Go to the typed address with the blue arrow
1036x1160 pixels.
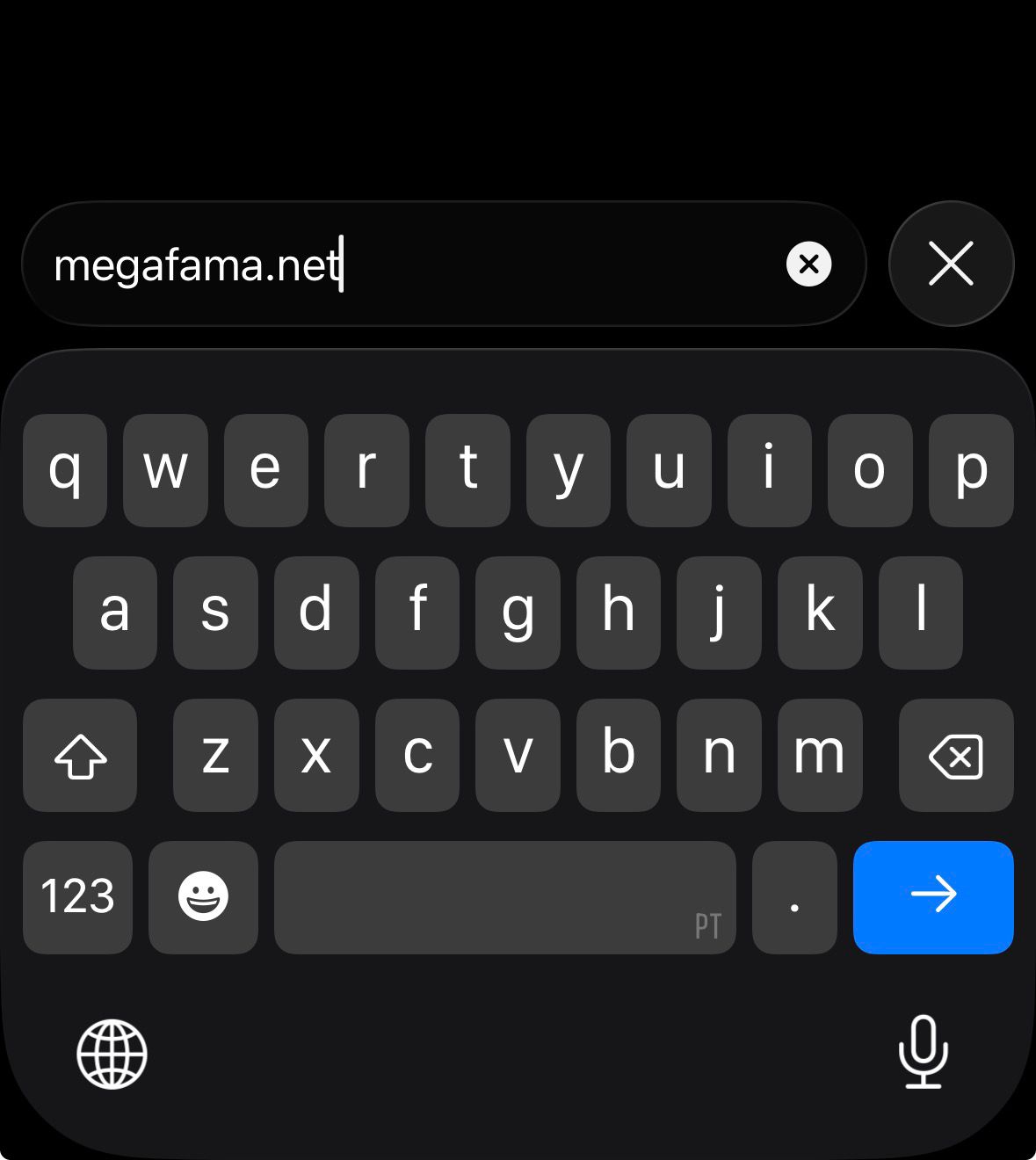click(x=932, y=896)
